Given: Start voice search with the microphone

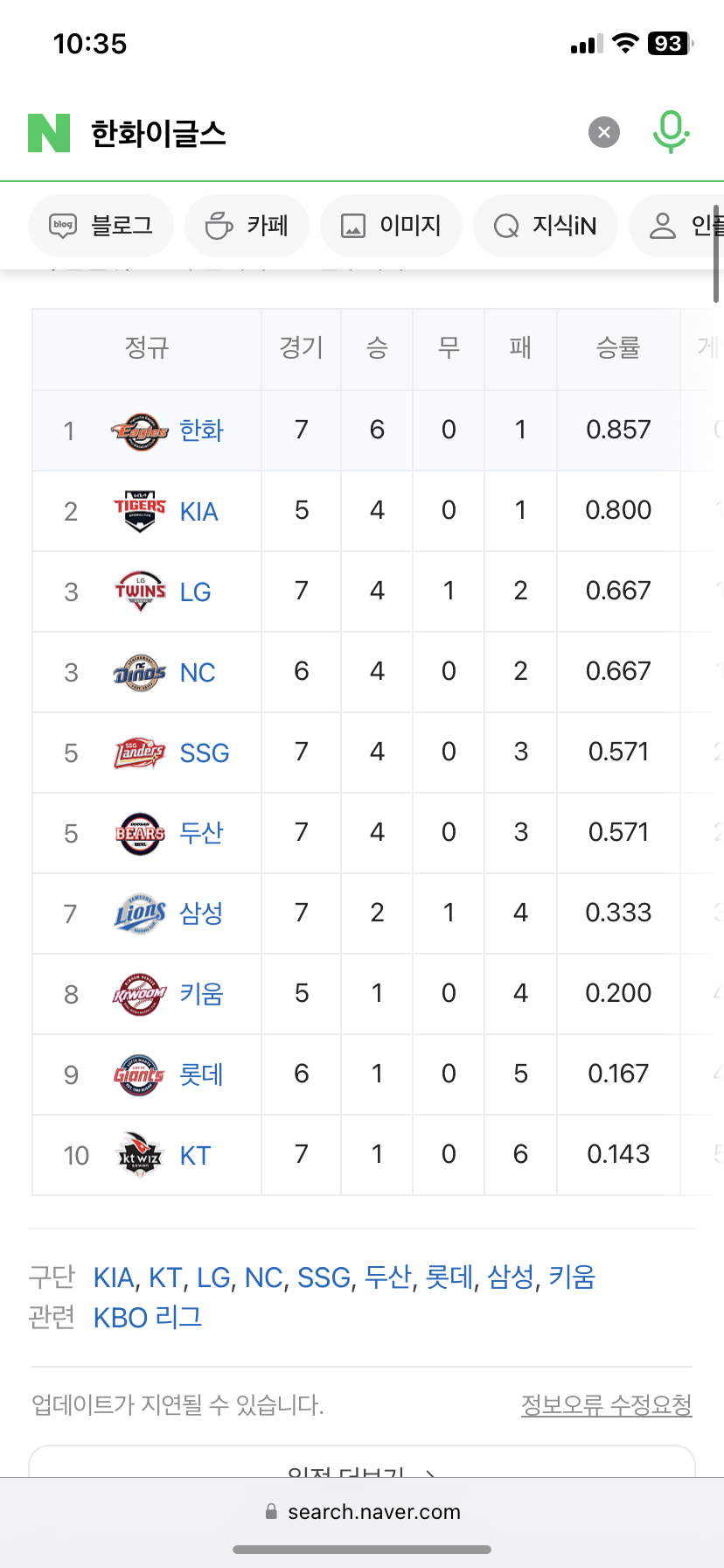Looking at the screenshot, I should click(671, 133).
